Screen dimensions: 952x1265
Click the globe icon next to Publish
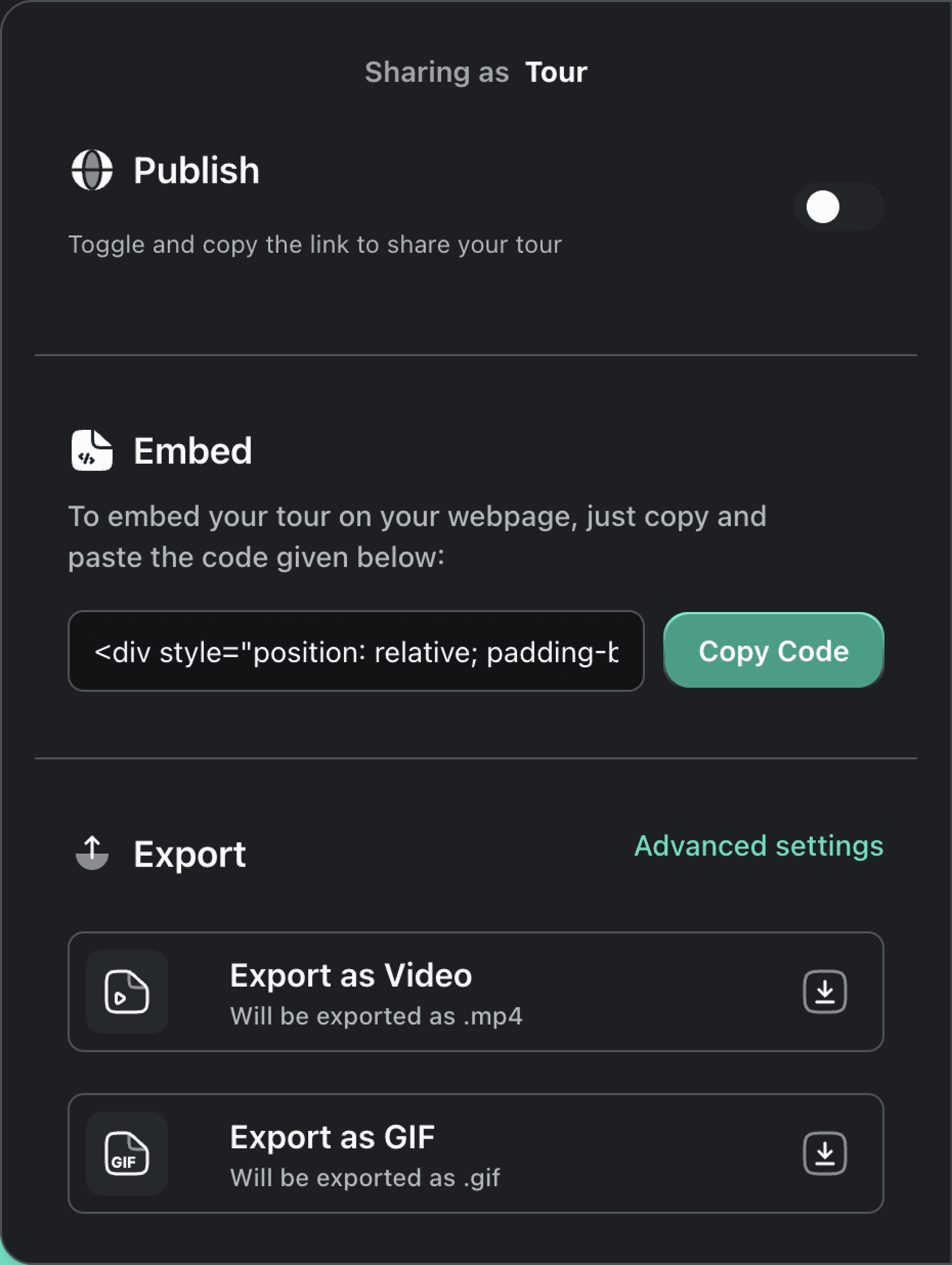92,170
